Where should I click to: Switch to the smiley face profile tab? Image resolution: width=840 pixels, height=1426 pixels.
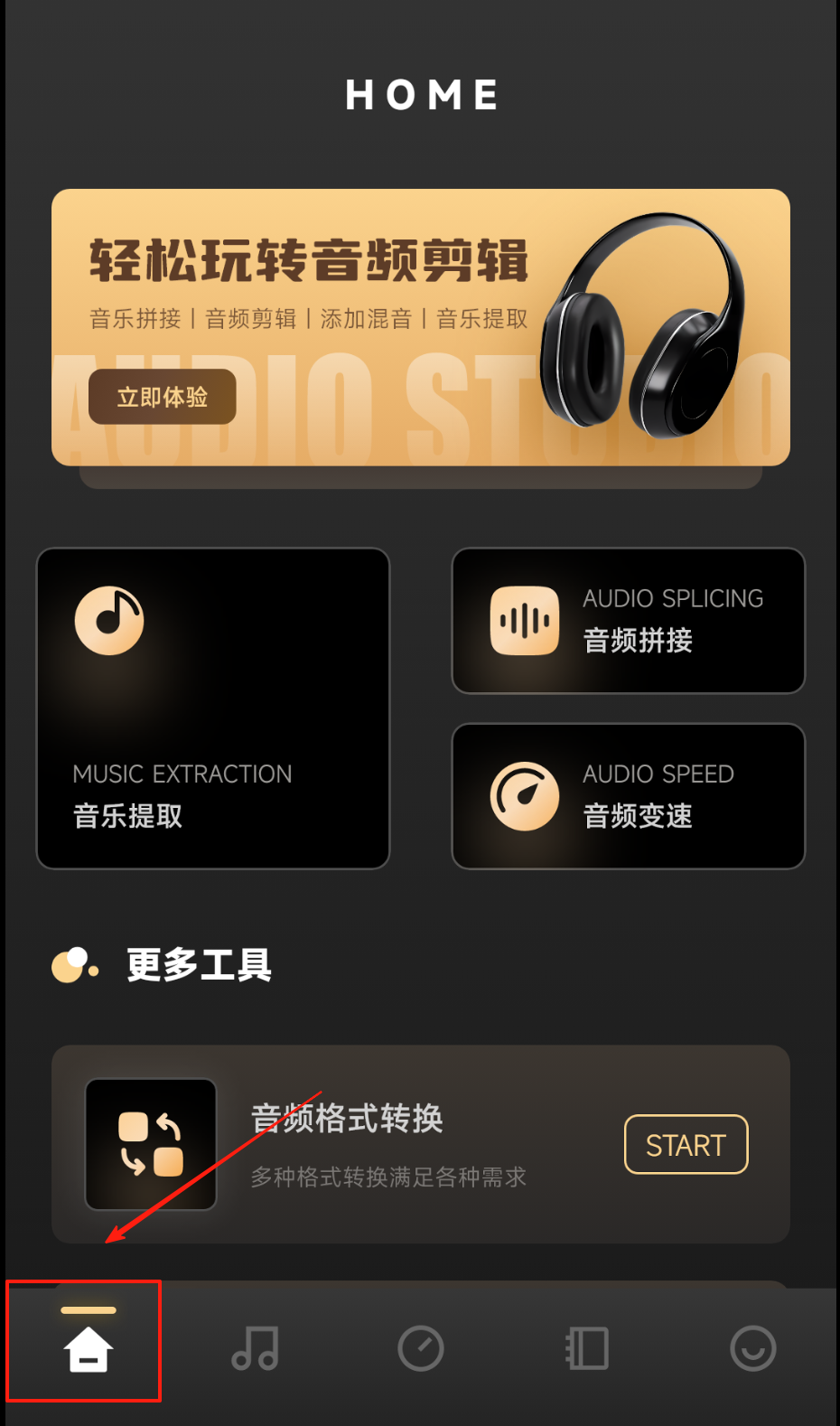752,1348
